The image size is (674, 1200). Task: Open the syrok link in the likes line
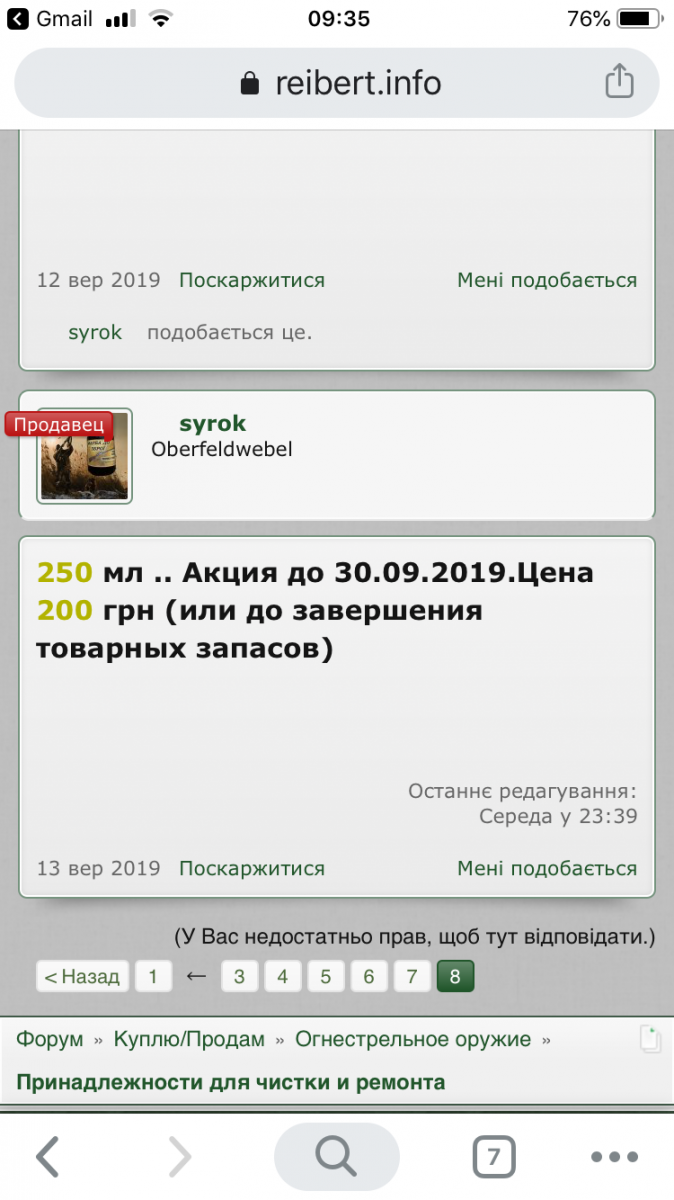(95, 332)
